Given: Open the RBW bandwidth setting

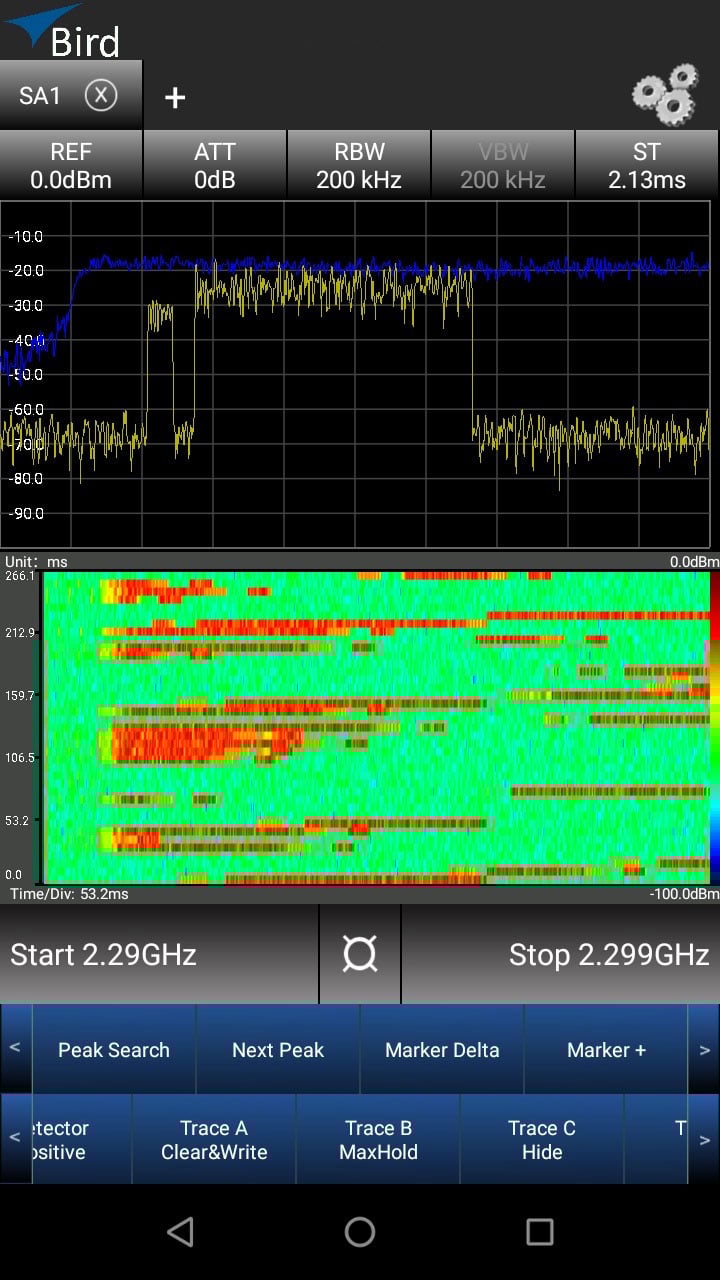Looking at the screenshot, I should pos(359,165).
